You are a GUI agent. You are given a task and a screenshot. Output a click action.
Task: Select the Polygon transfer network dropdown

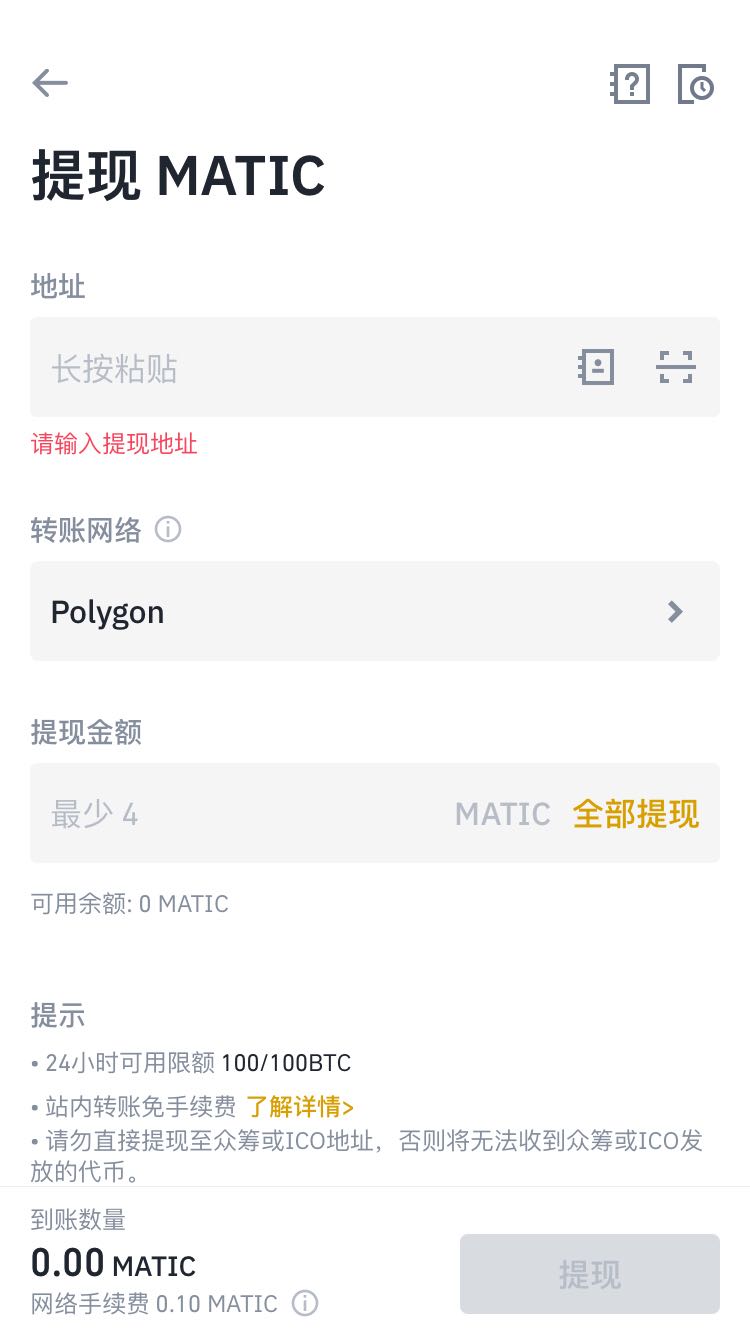tap(374, 611)
